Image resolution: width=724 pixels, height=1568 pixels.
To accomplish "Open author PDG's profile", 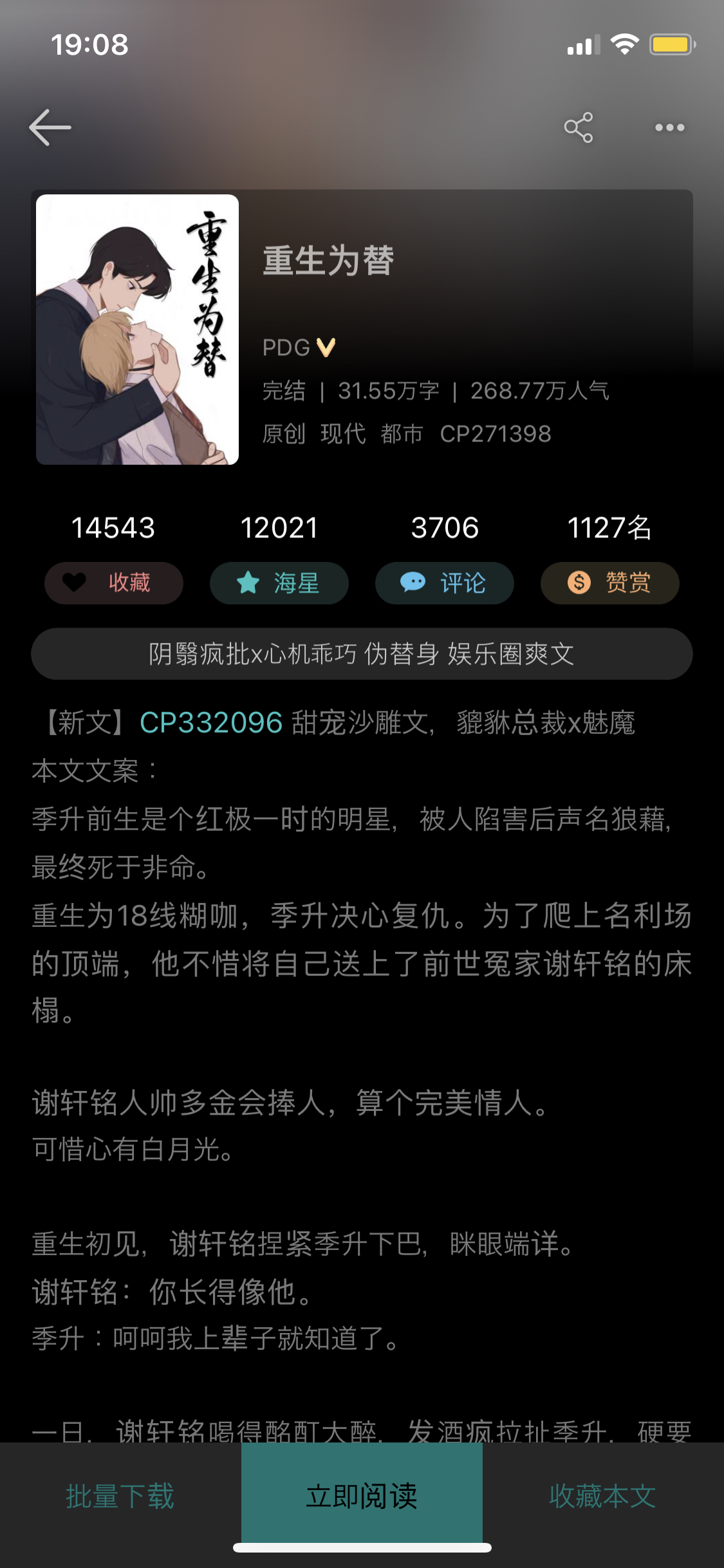I will 287,348.
